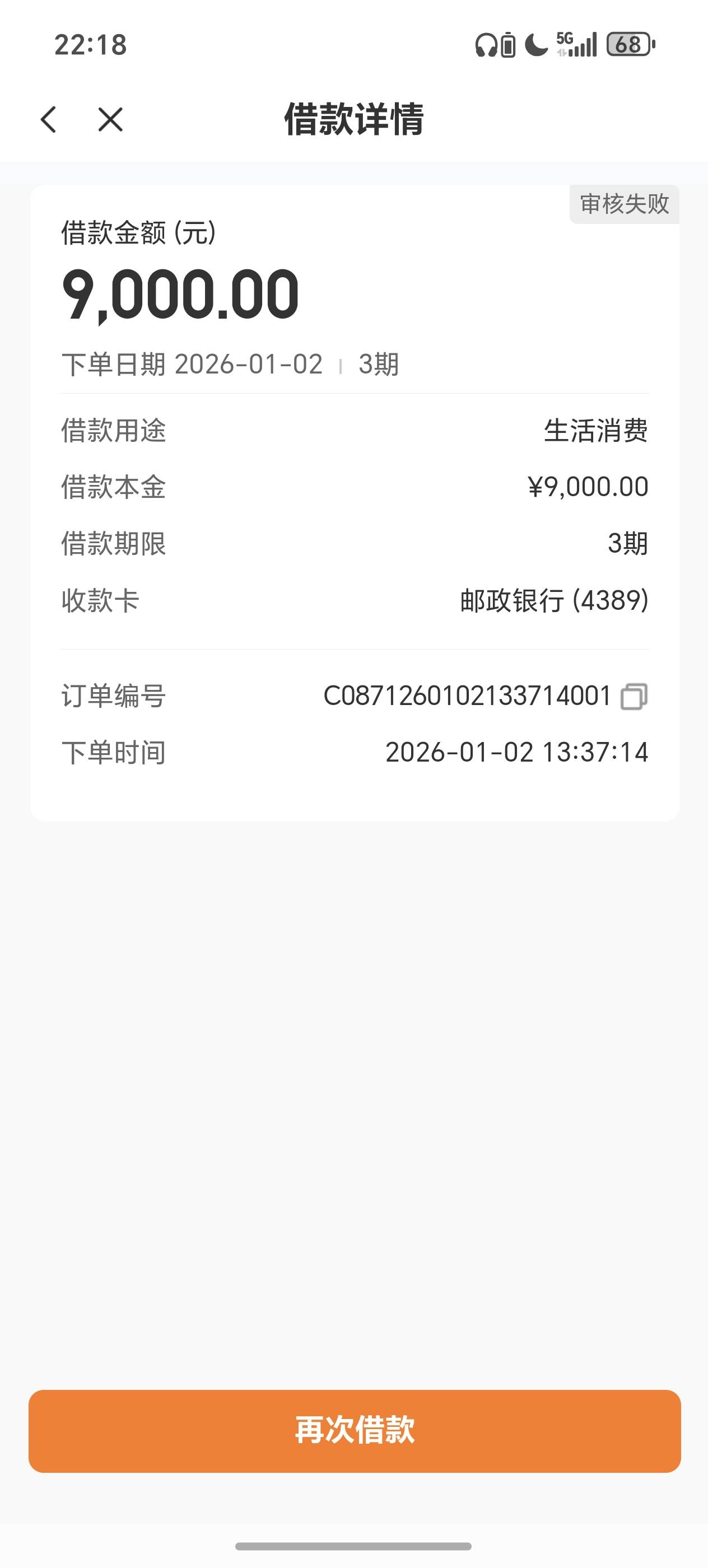
Task: Tap the 再次借款 button
Action: (355, 1430)
